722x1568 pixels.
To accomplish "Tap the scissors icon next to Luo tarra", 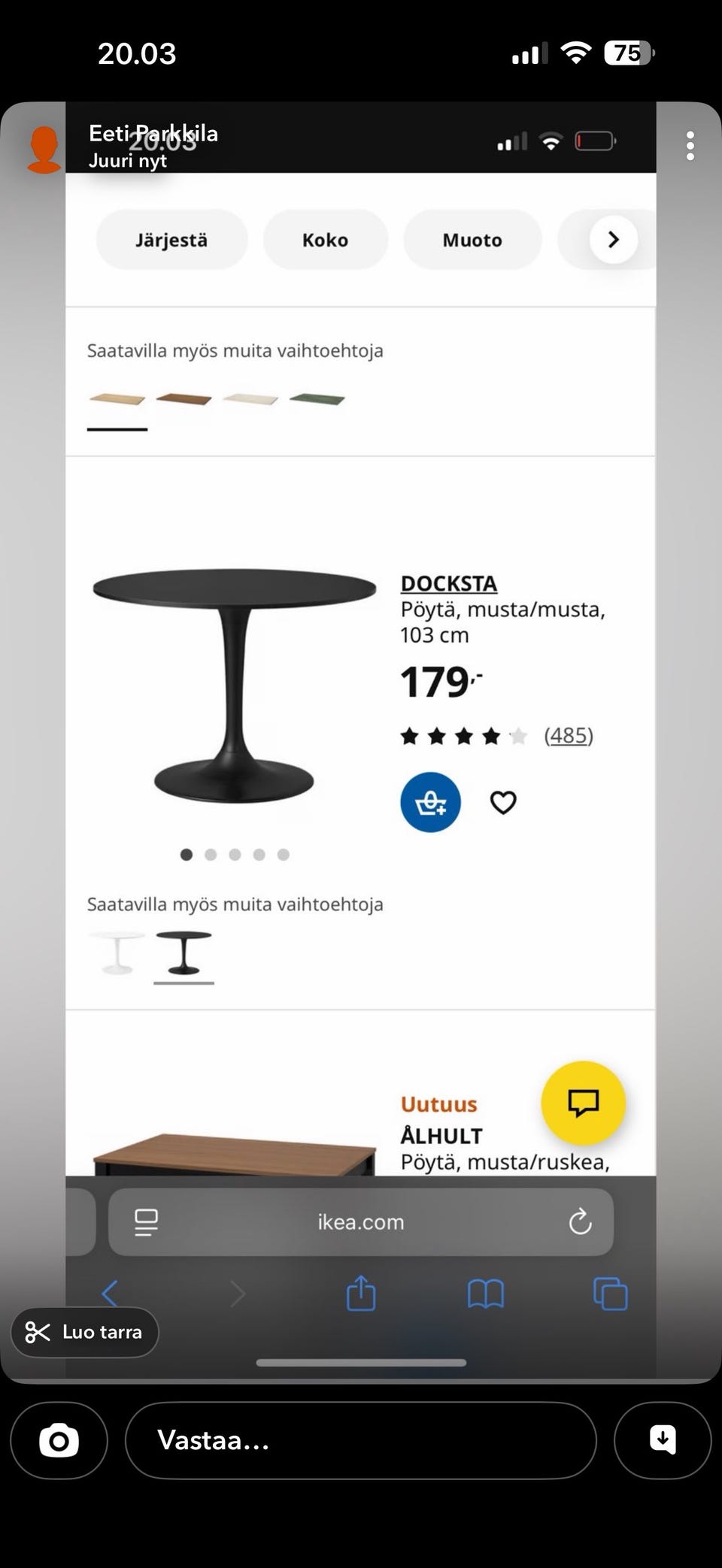I will tap(38, 1331).
